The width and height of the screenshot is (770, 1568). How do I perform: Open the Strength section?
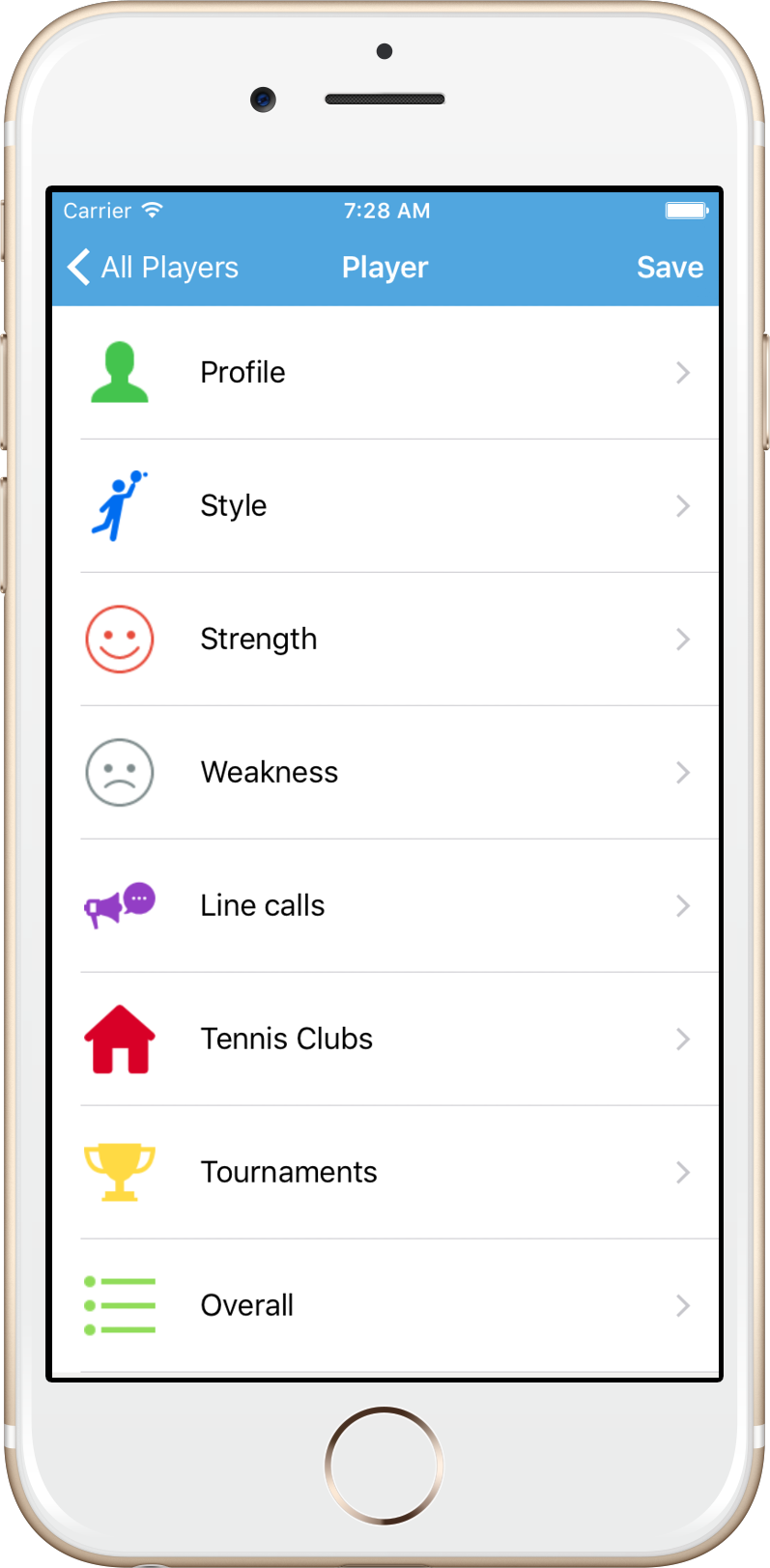coord(385,640)
